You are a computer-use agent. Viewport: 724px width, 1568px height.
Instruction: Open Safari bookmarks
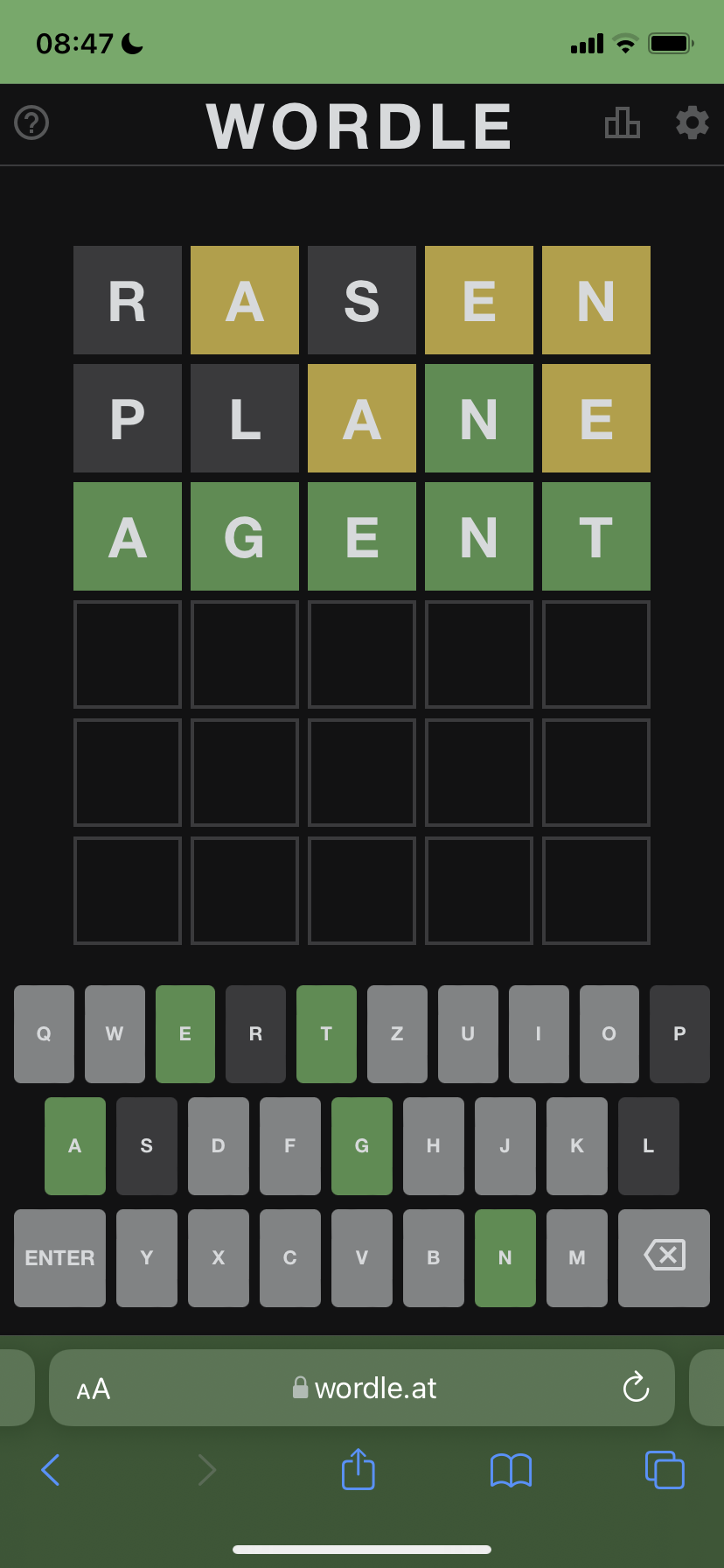point(511,1470)
